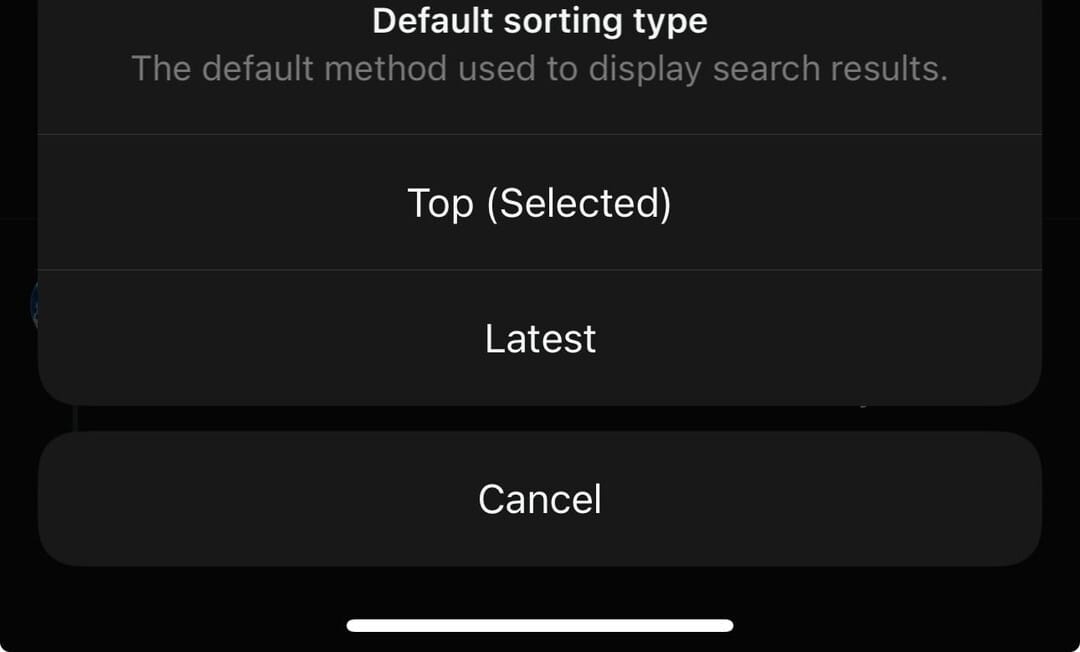The image size is (1080, 652).
Task: Choose Latest as default sorting
Action: point(540,338)
